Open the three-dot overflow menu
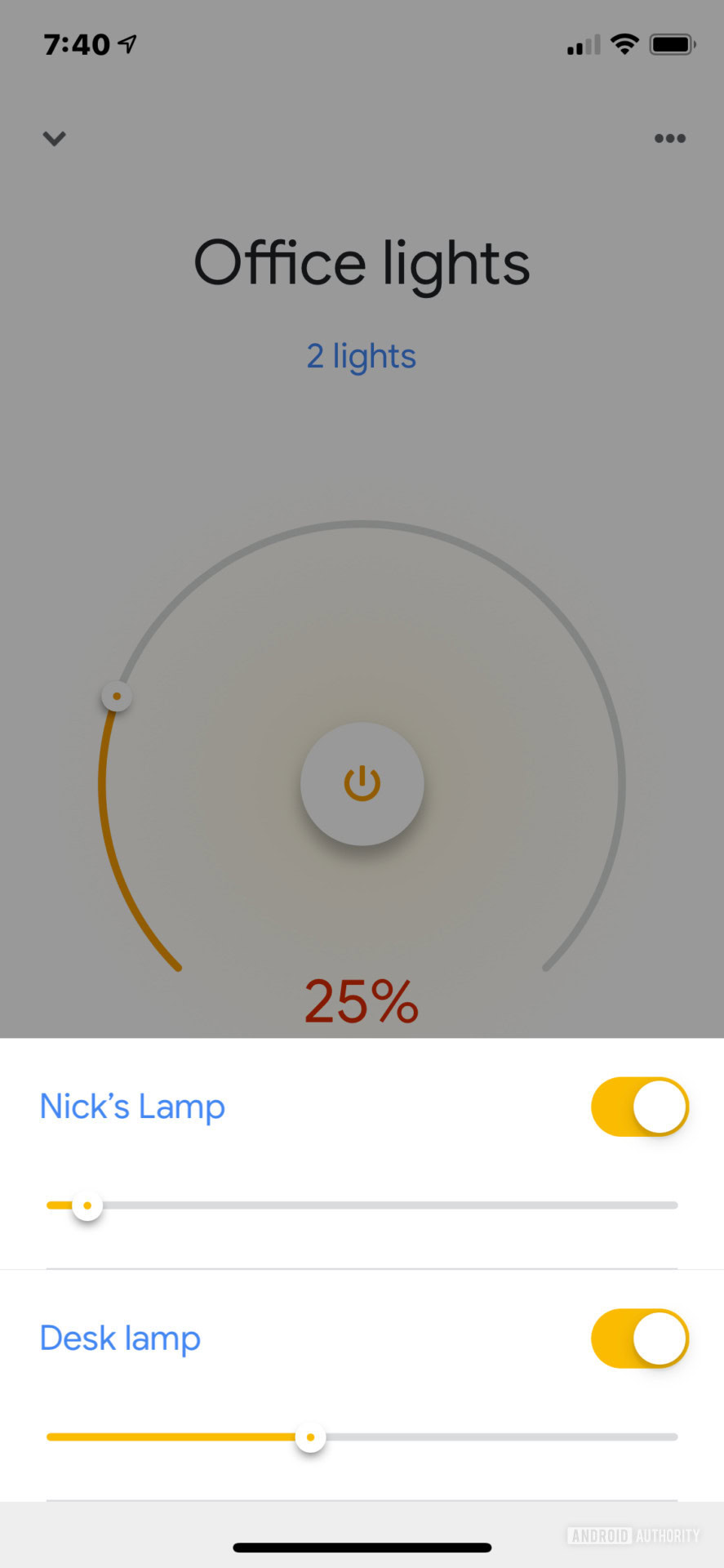This screenshot has width=724, height=1568. (669, 138)
